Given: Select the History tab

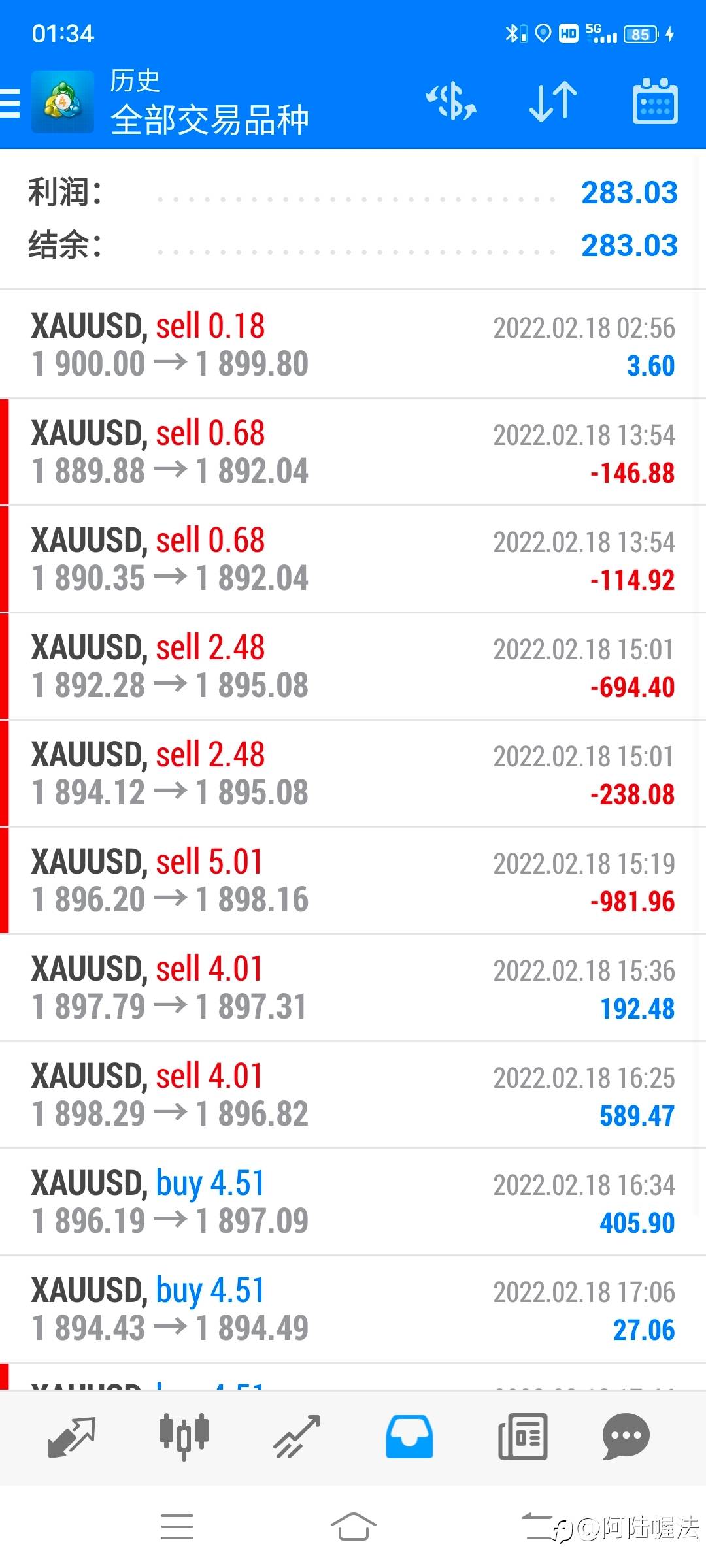Looking at the screenshot, I should (x=409, y=1437).
